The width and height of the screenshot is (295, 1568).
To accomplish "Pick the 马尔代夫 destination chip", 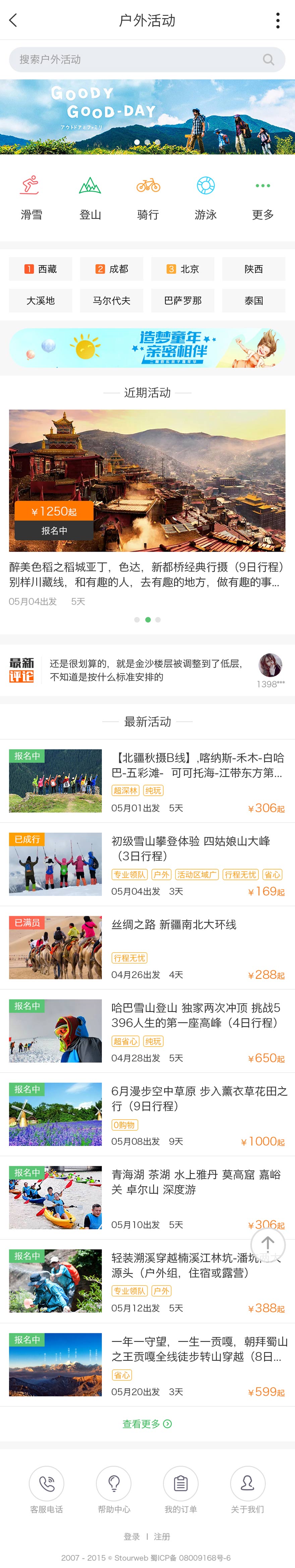I will [x=111, y=301].
